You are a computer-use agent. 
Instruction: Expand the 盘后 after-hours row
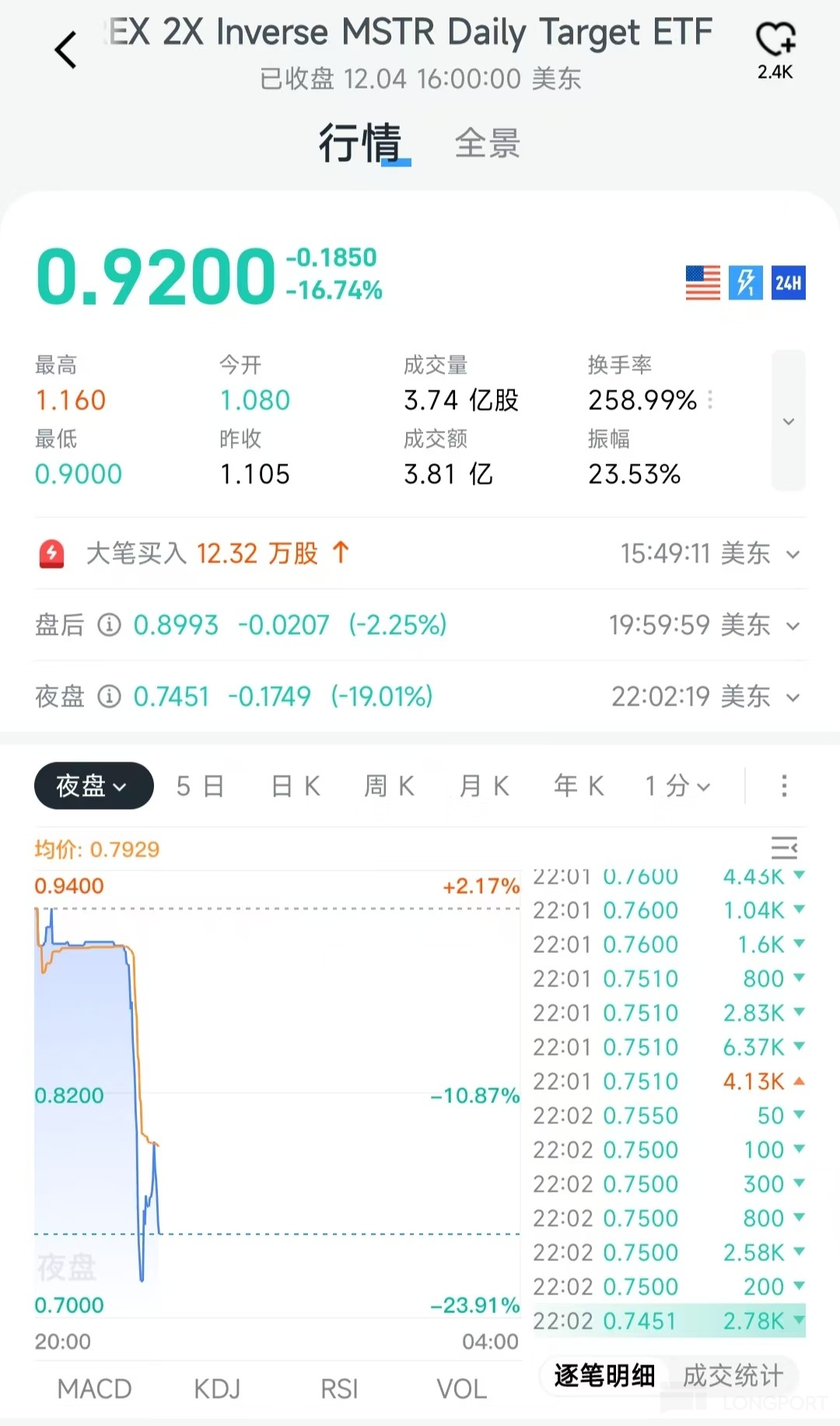coord(793,626)
